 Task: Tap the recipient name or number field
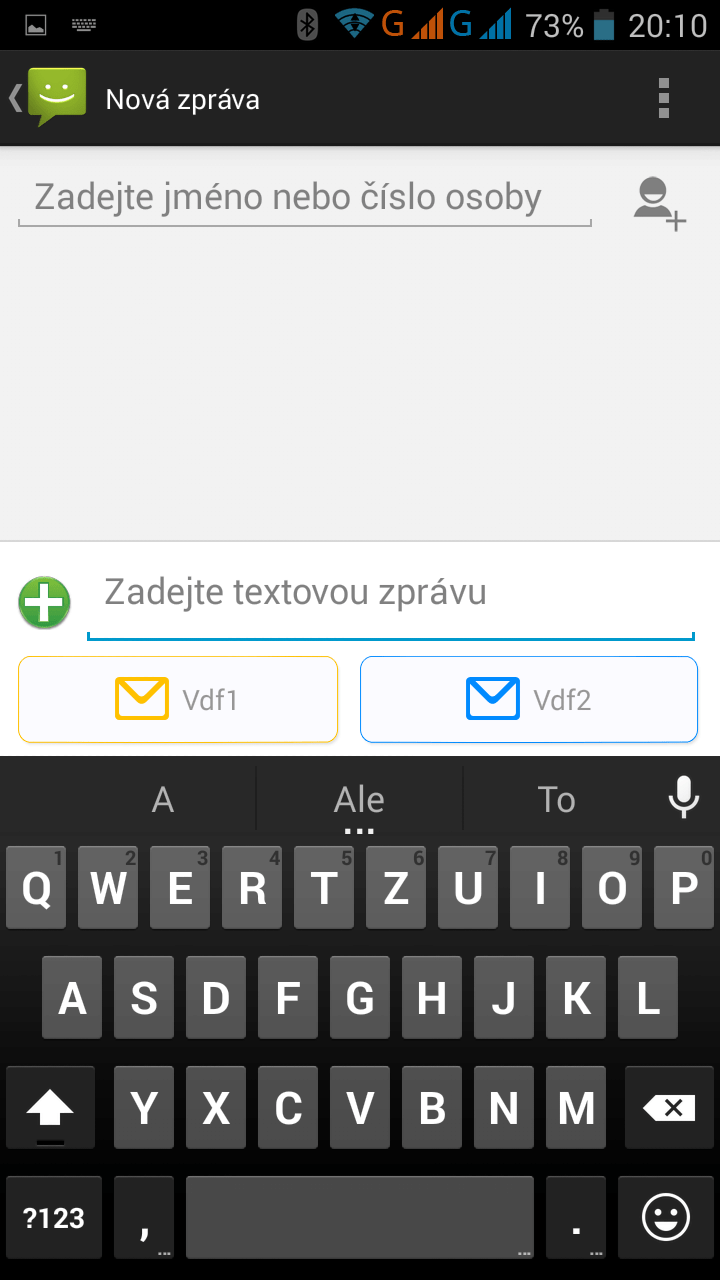tap(305, 198)
